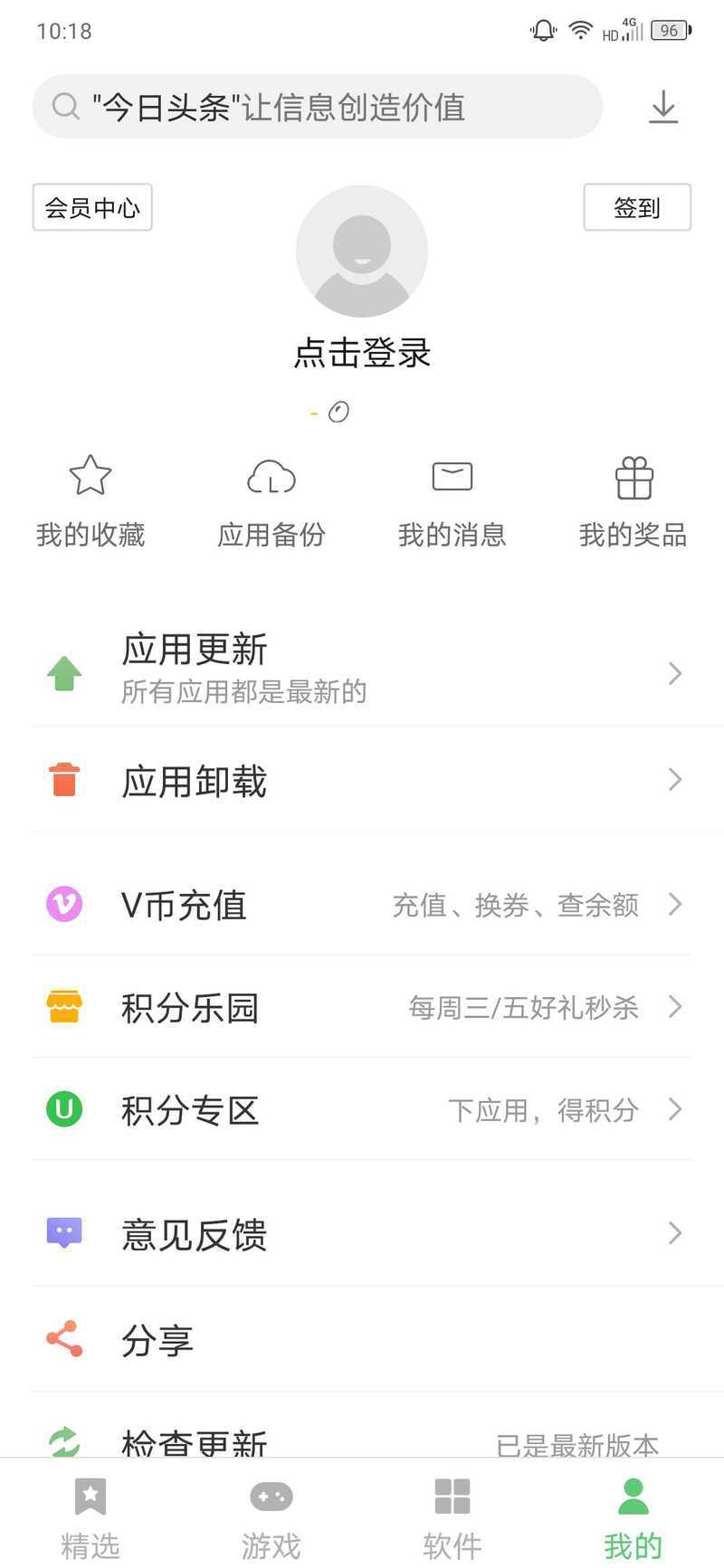Tap the avatar to log in
This screenshot has width=724, height=1568.
(362, 252)
